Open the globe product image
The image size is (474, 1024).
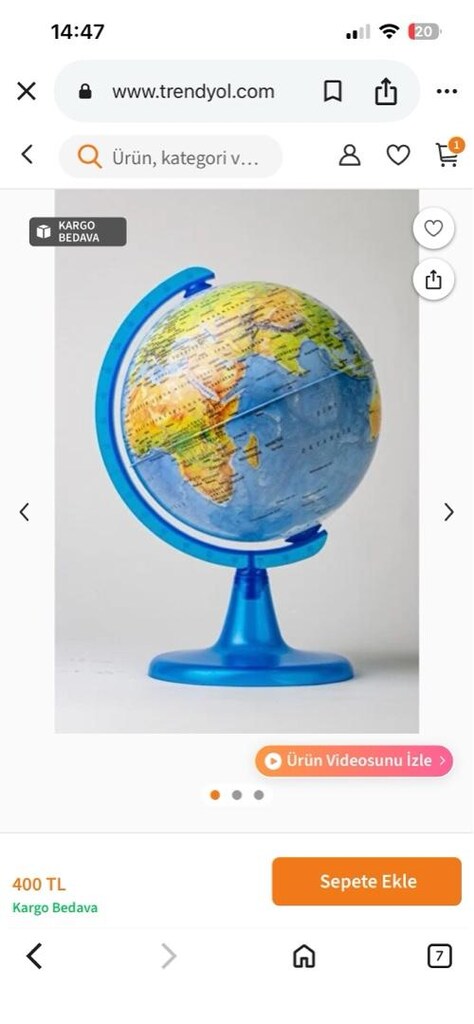pos(237,461)
